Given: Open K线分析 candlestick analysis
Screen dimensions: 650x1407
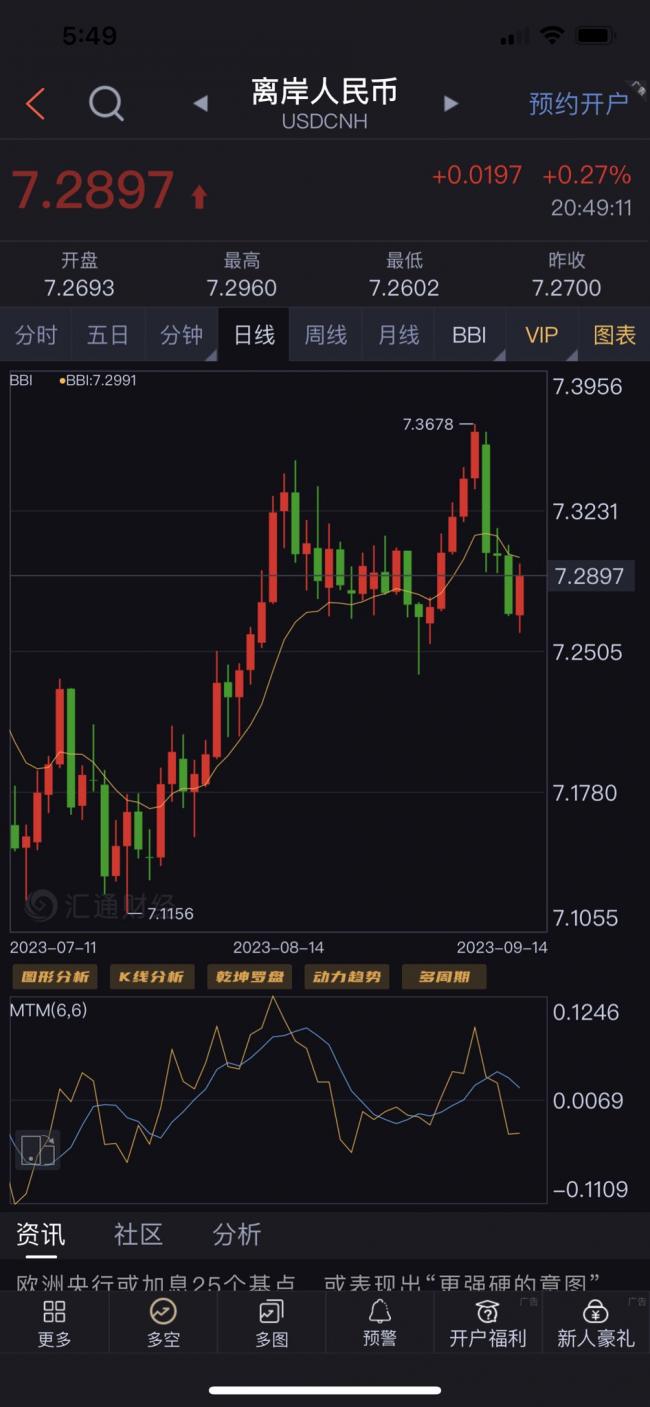Looking at the screenshot, I should 152,977.
